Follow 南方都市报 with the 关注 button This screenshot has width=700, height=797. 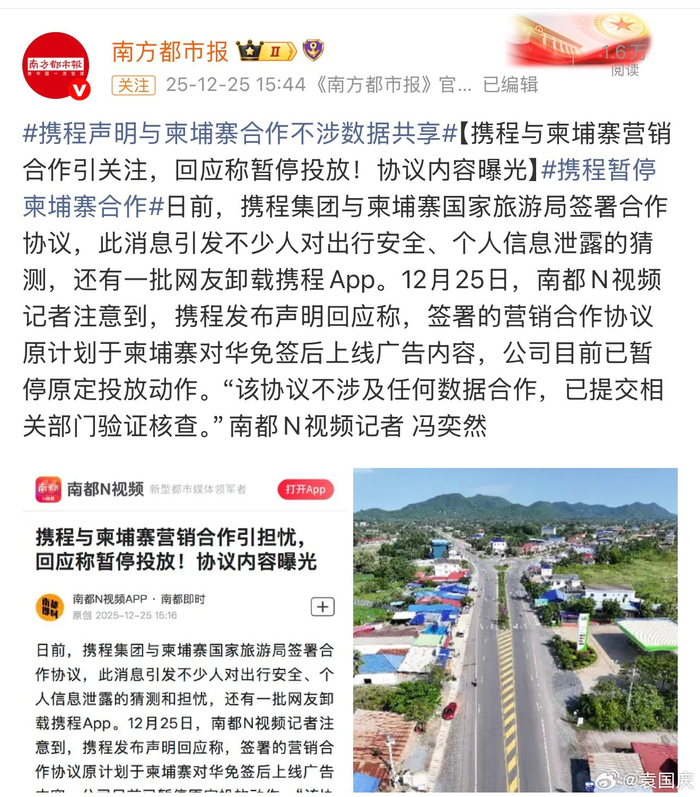133,85
